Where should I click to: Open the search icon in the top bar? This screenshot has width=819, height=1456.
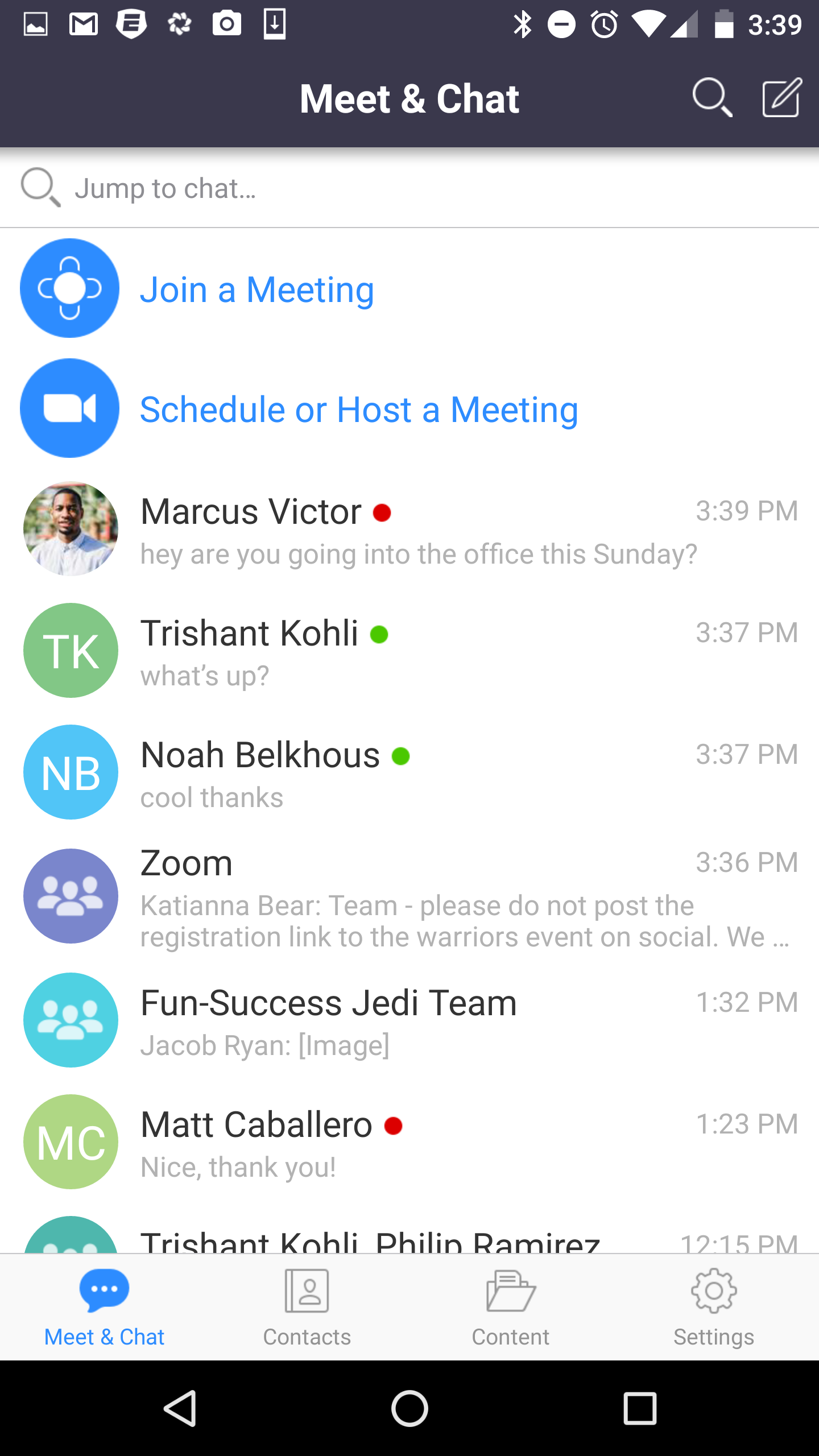[x=713, y=98]
